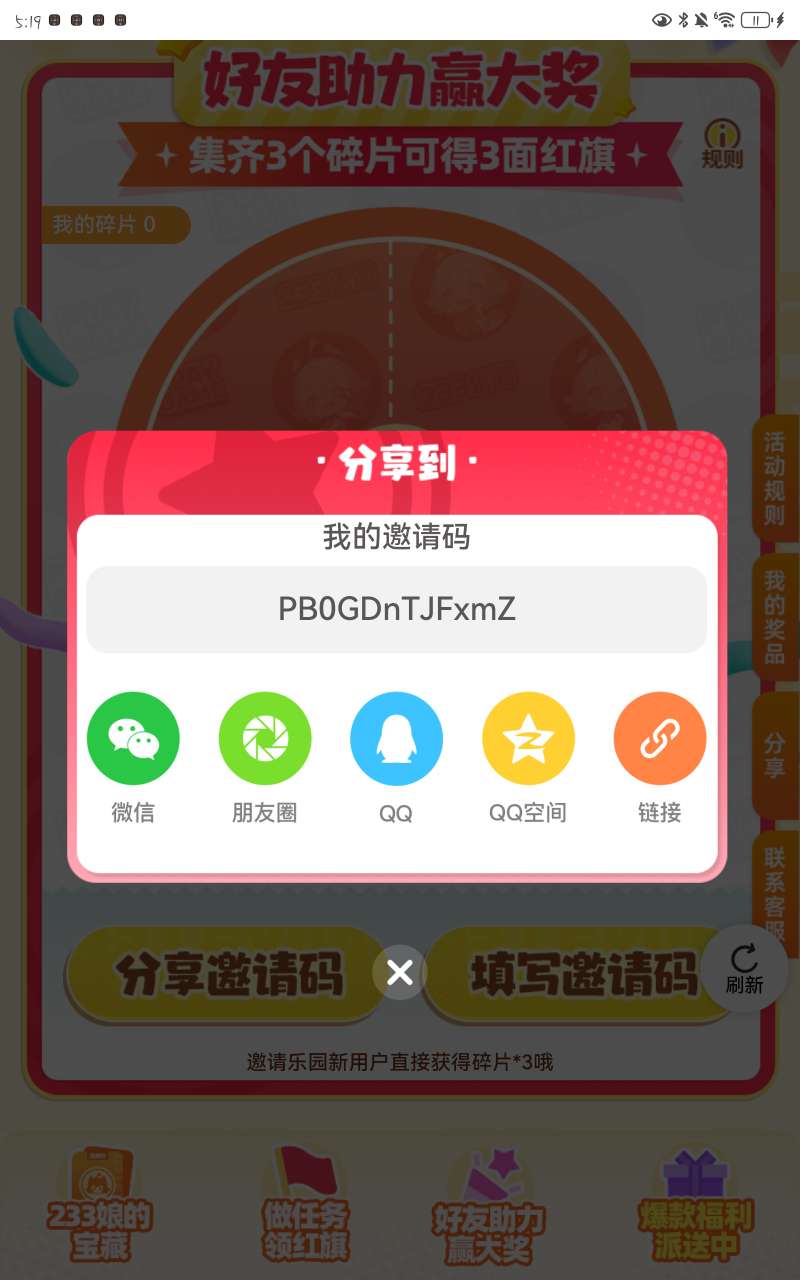Share to QQ空间 (Qzone)
Screen dimensions: 800x1280
(528, 739)
